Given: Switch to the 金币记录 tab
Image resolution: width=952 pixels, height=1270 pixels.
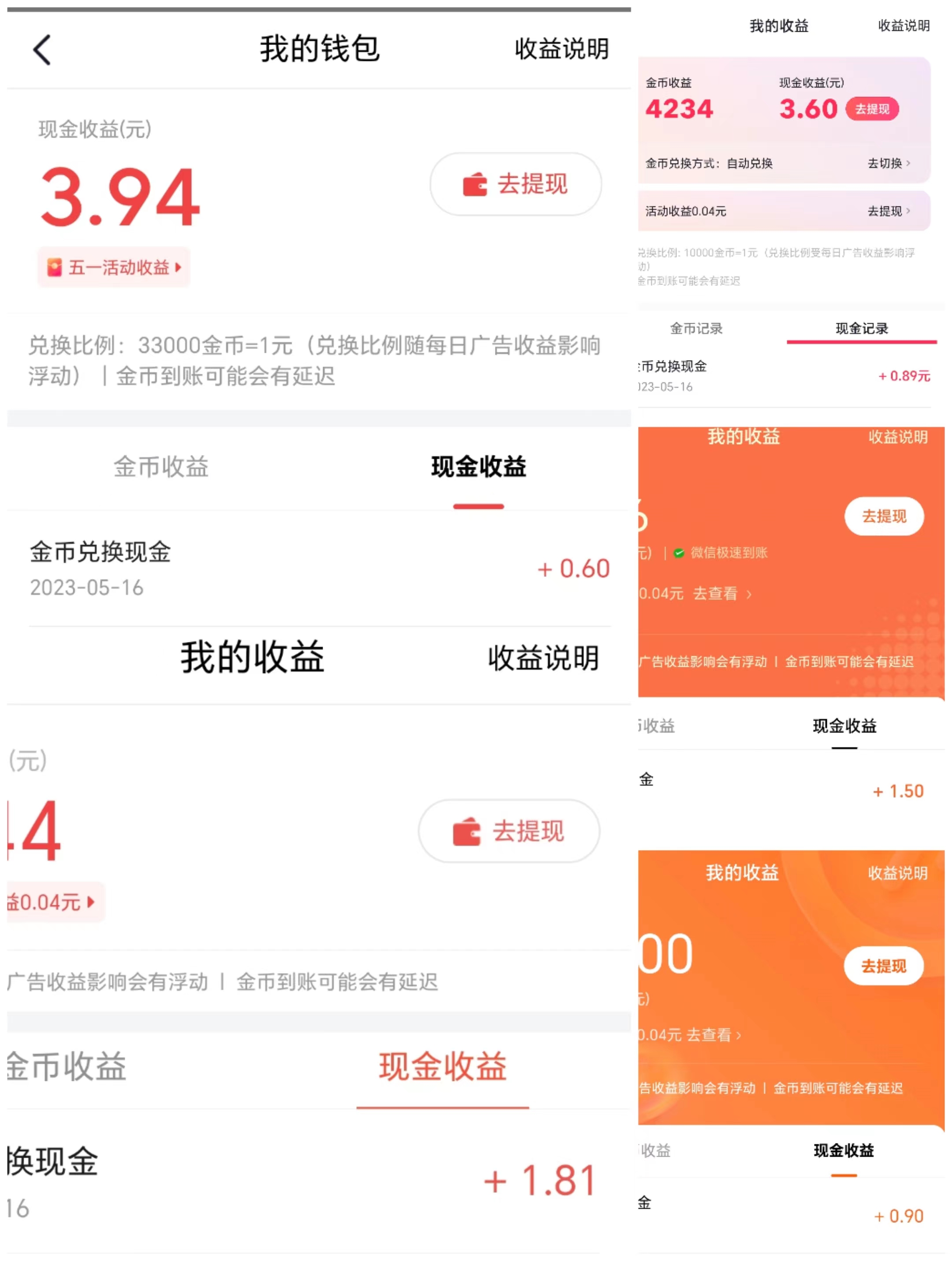Looking at the screenshot, I should pyautogui.click(x=697, y=329).
